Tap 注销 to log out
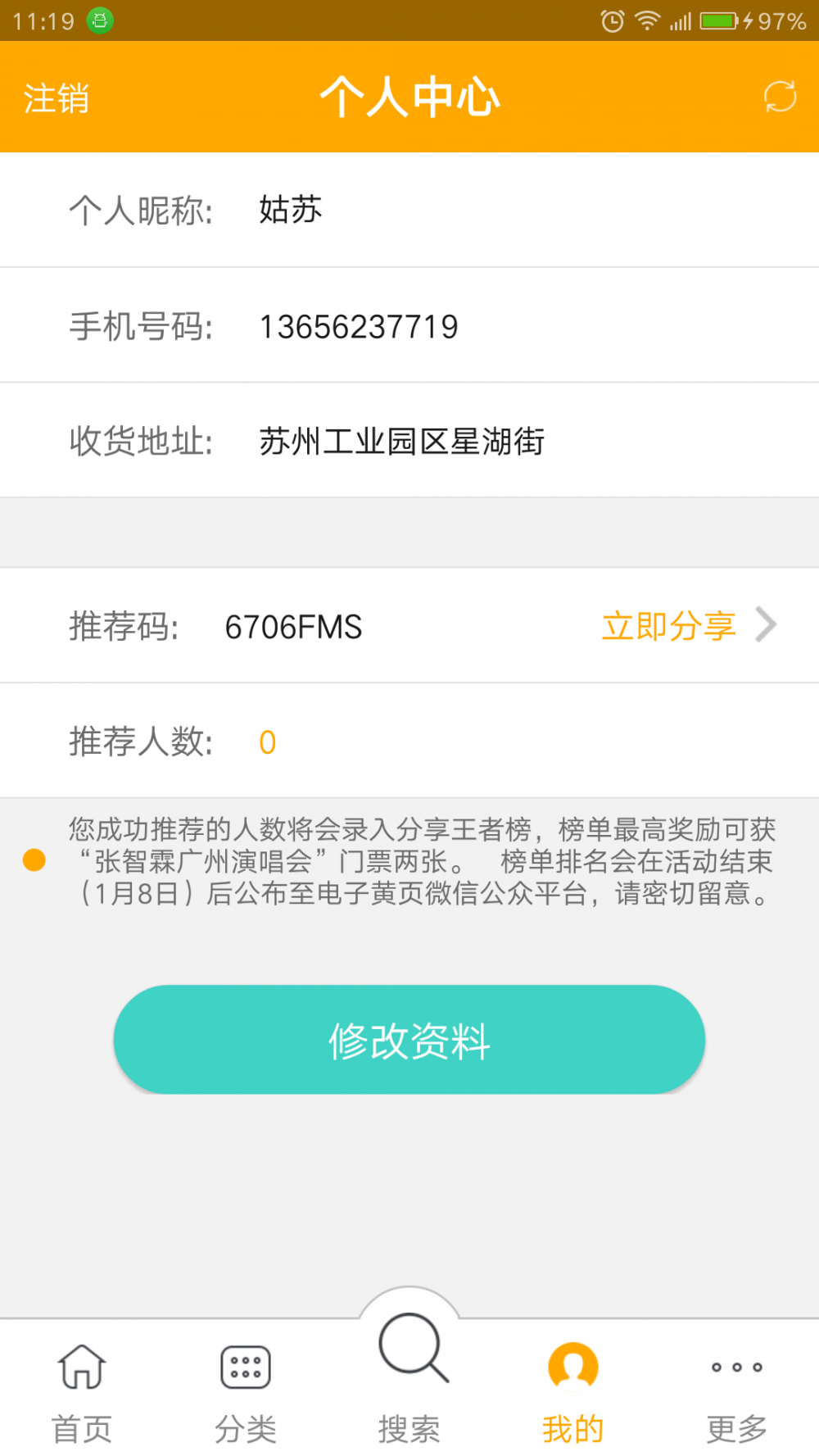Image resolution: width=819 pixels, height=1456 pixels. coord(56,98)
